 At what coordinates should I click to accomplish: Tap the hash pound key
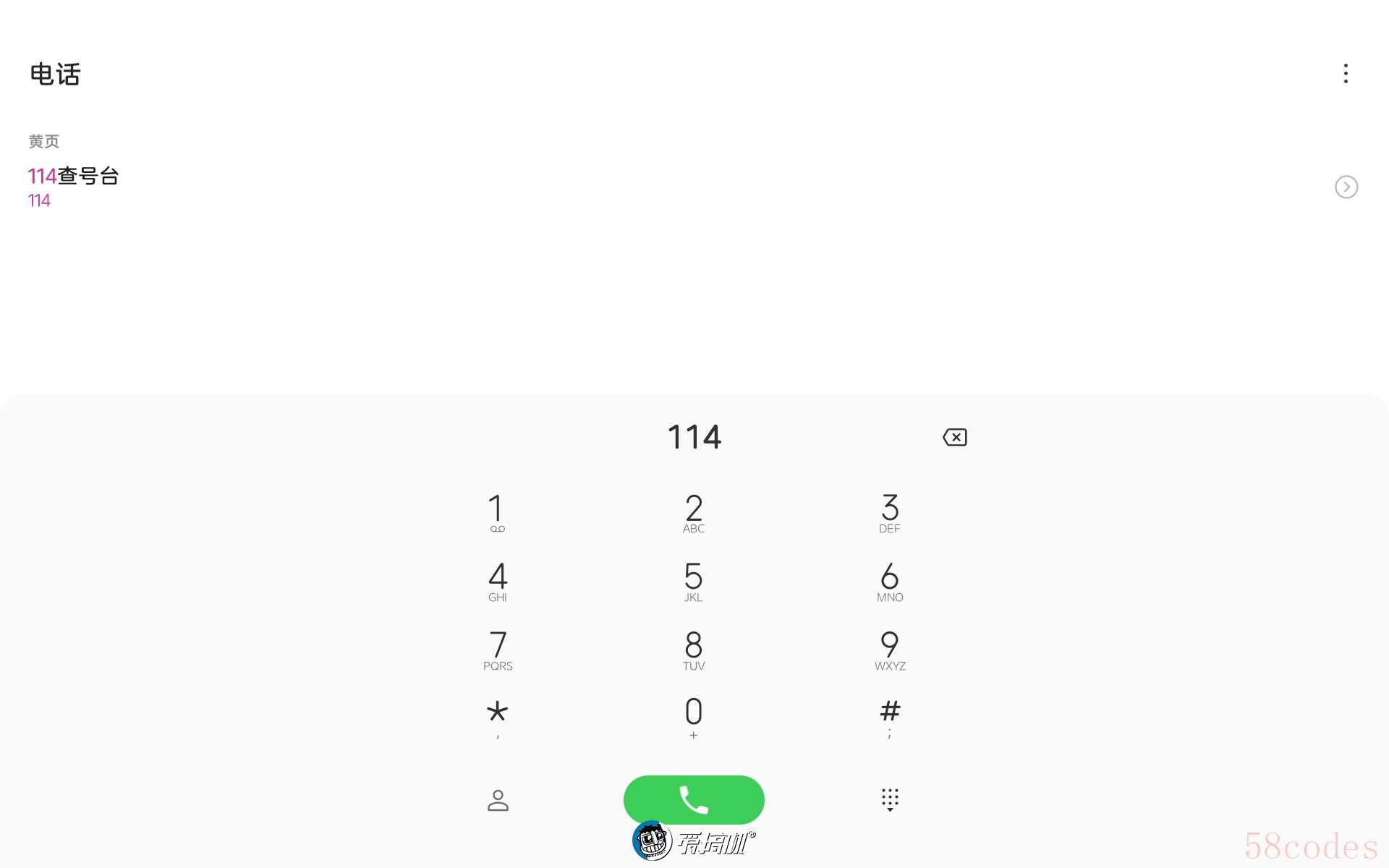pyautogui.click(x=889, y=717)
